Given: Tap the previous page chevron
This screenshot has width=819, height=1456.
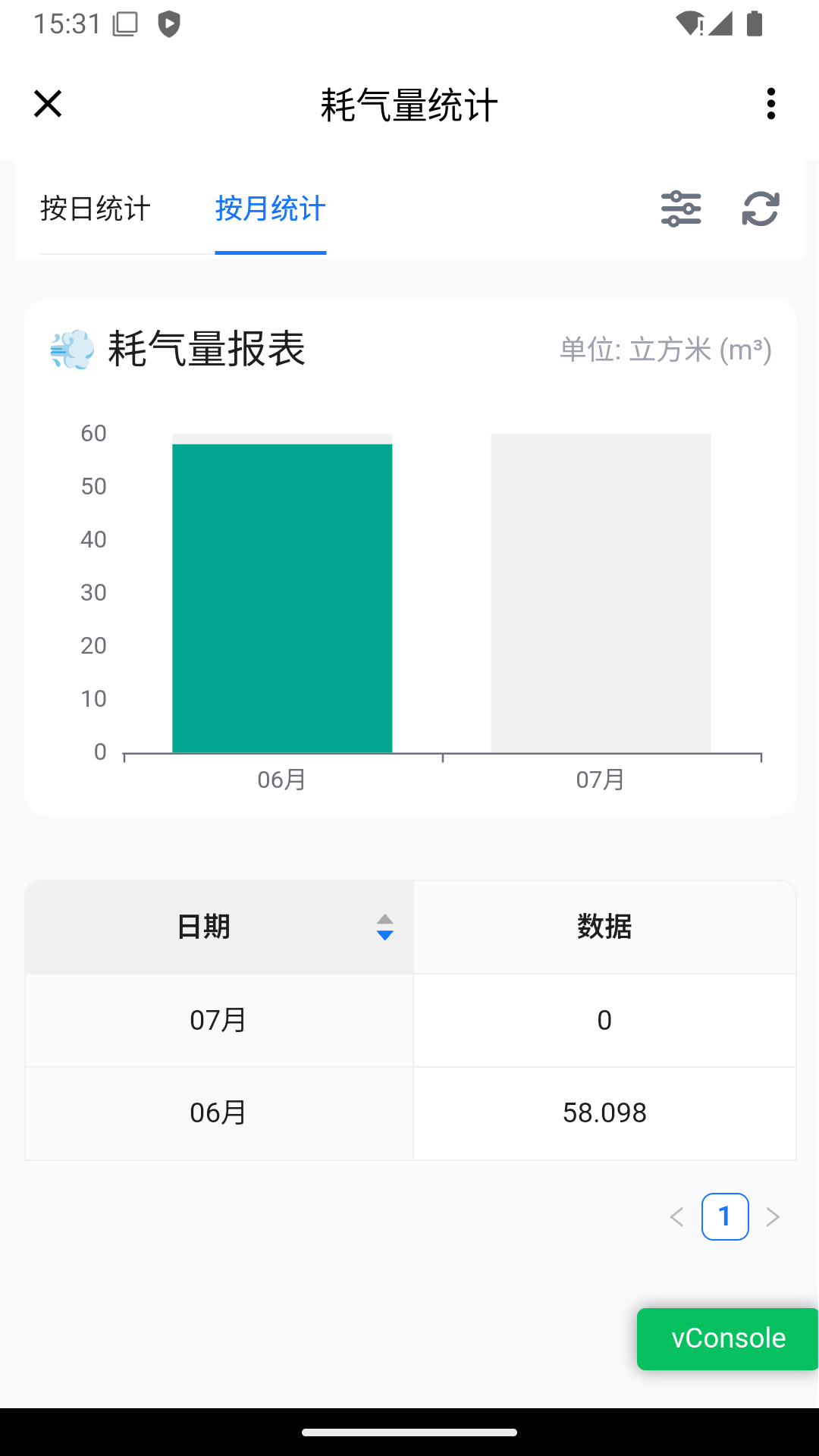Looking at the screenshot, I should click(677, 1216).
